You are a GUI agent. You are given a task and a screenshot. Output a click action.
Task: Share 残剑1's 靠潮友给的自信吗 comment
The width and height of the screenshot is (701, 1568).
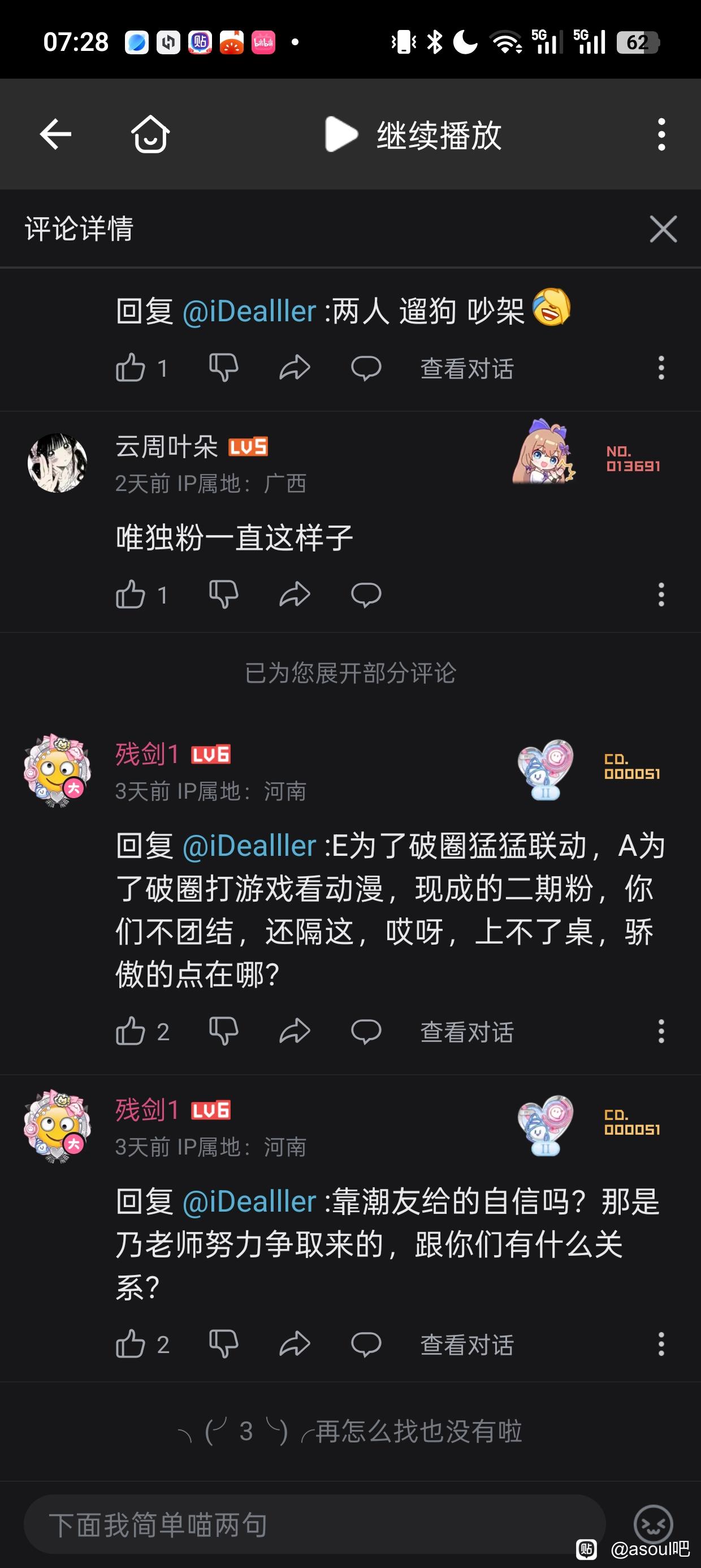[295, 1344]
